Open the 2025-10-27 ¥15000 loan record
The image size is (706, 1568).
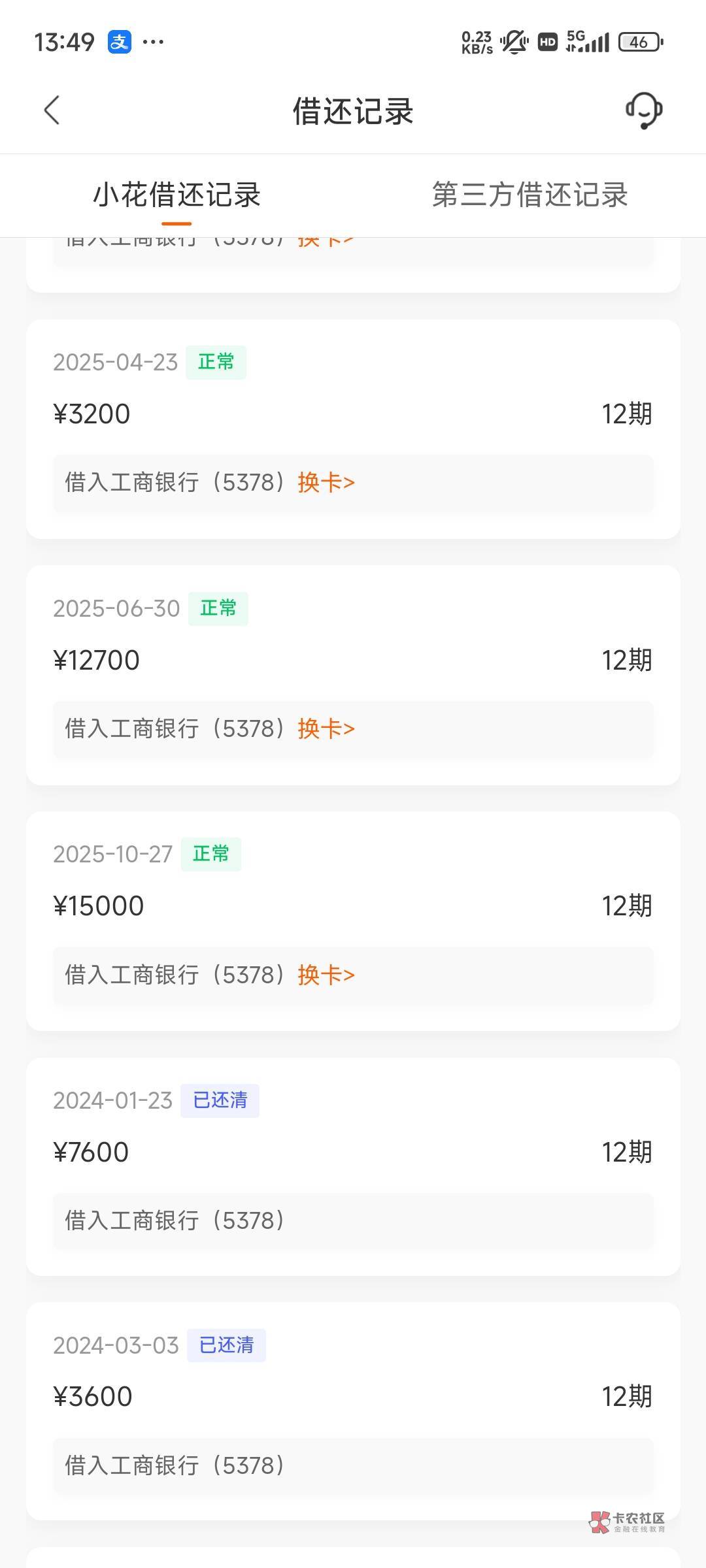click(x=353, y=921)
